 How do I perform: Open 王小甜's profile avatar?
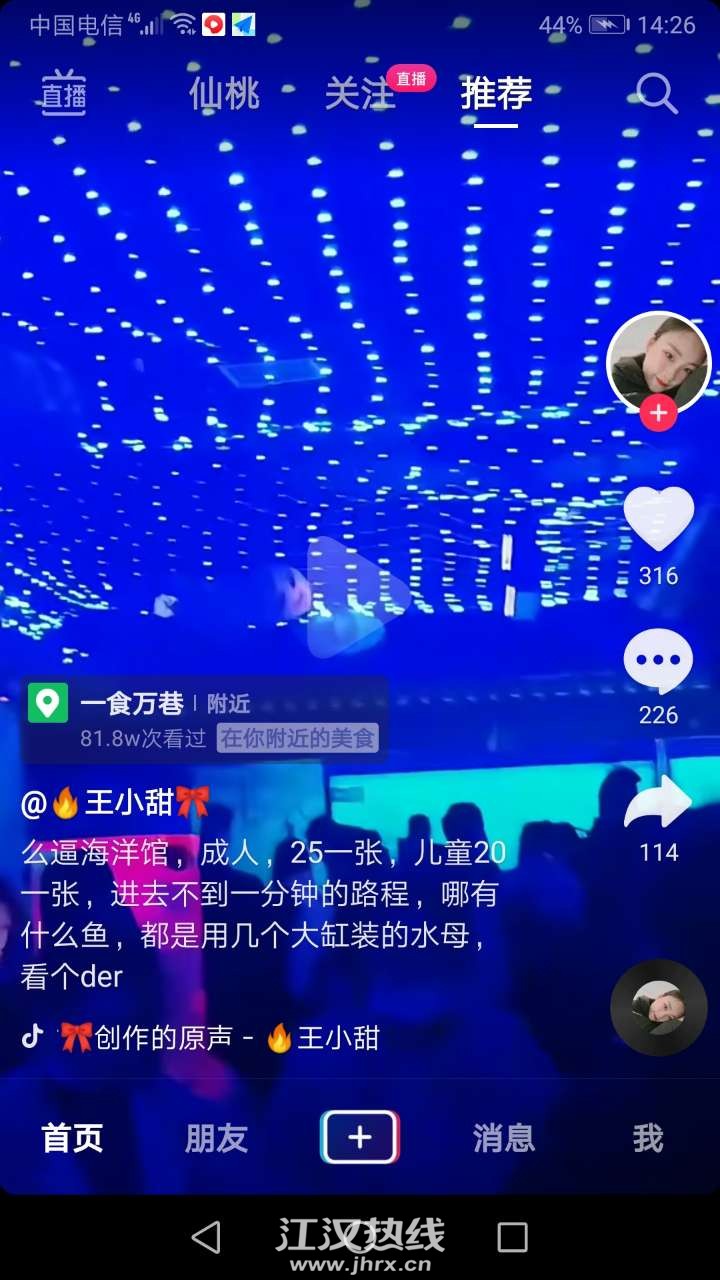point(658,362)
